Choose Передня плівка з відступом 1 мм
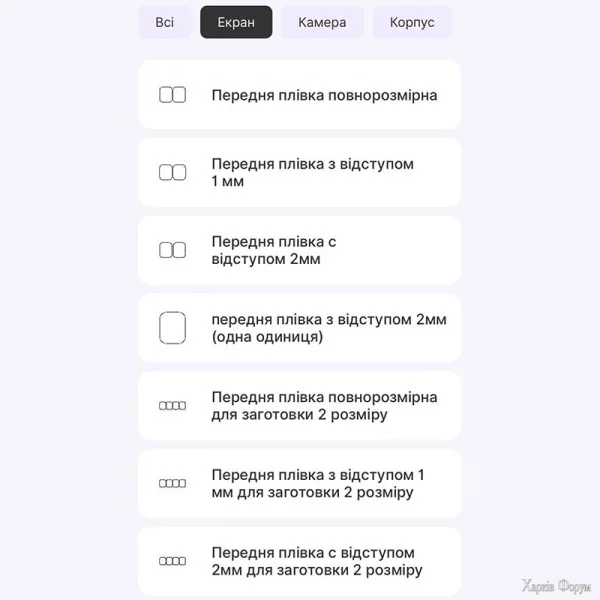 click(299, 172)
